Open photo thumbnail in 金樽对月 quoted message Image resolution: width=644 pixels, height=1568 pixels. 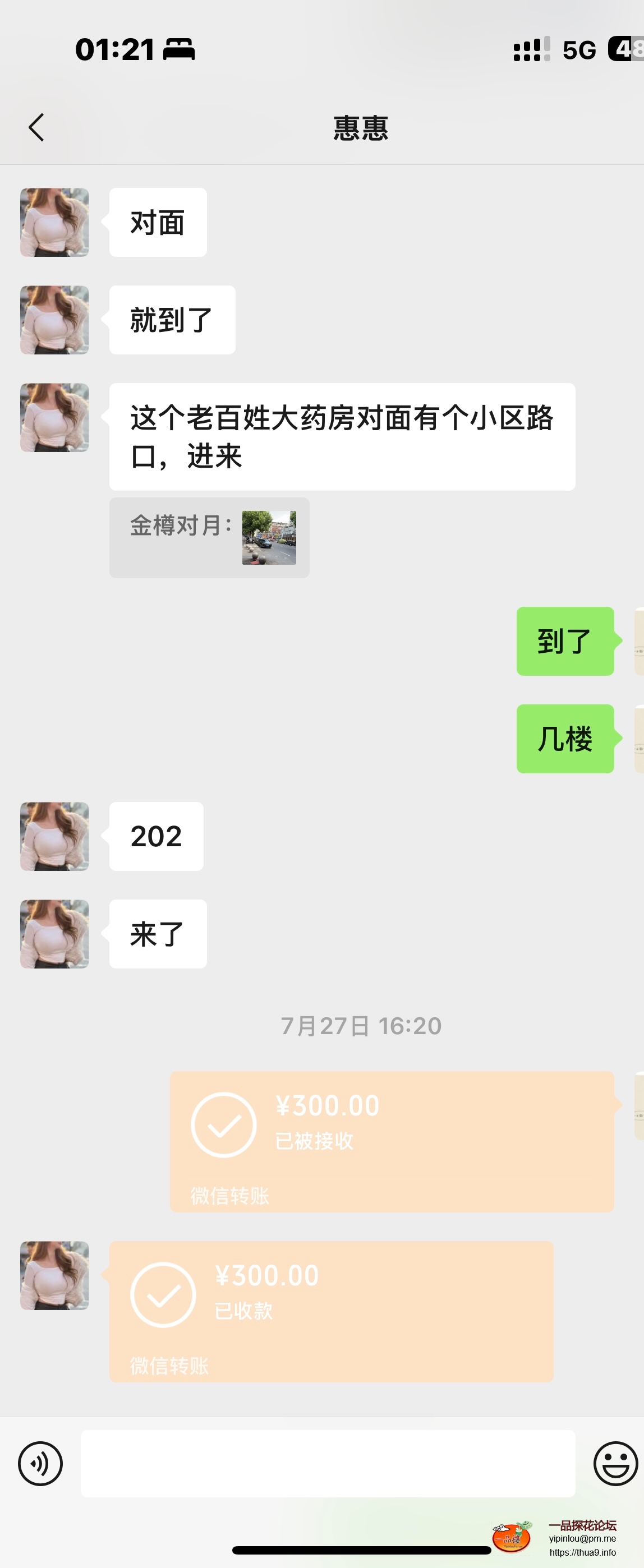click(x=269, y=538)
